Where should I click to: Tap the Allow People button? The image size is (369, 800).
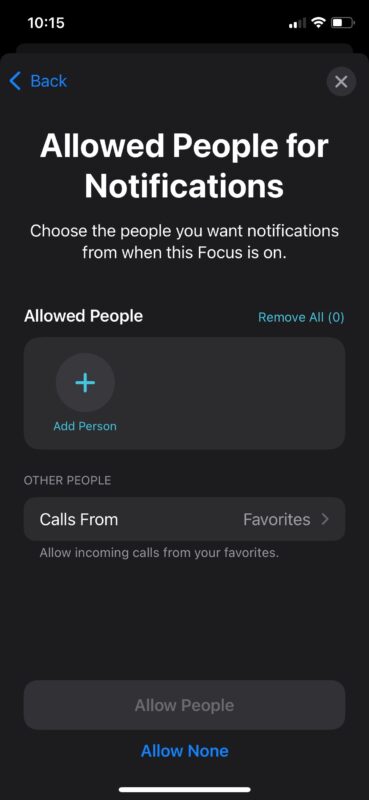point(184,705)
